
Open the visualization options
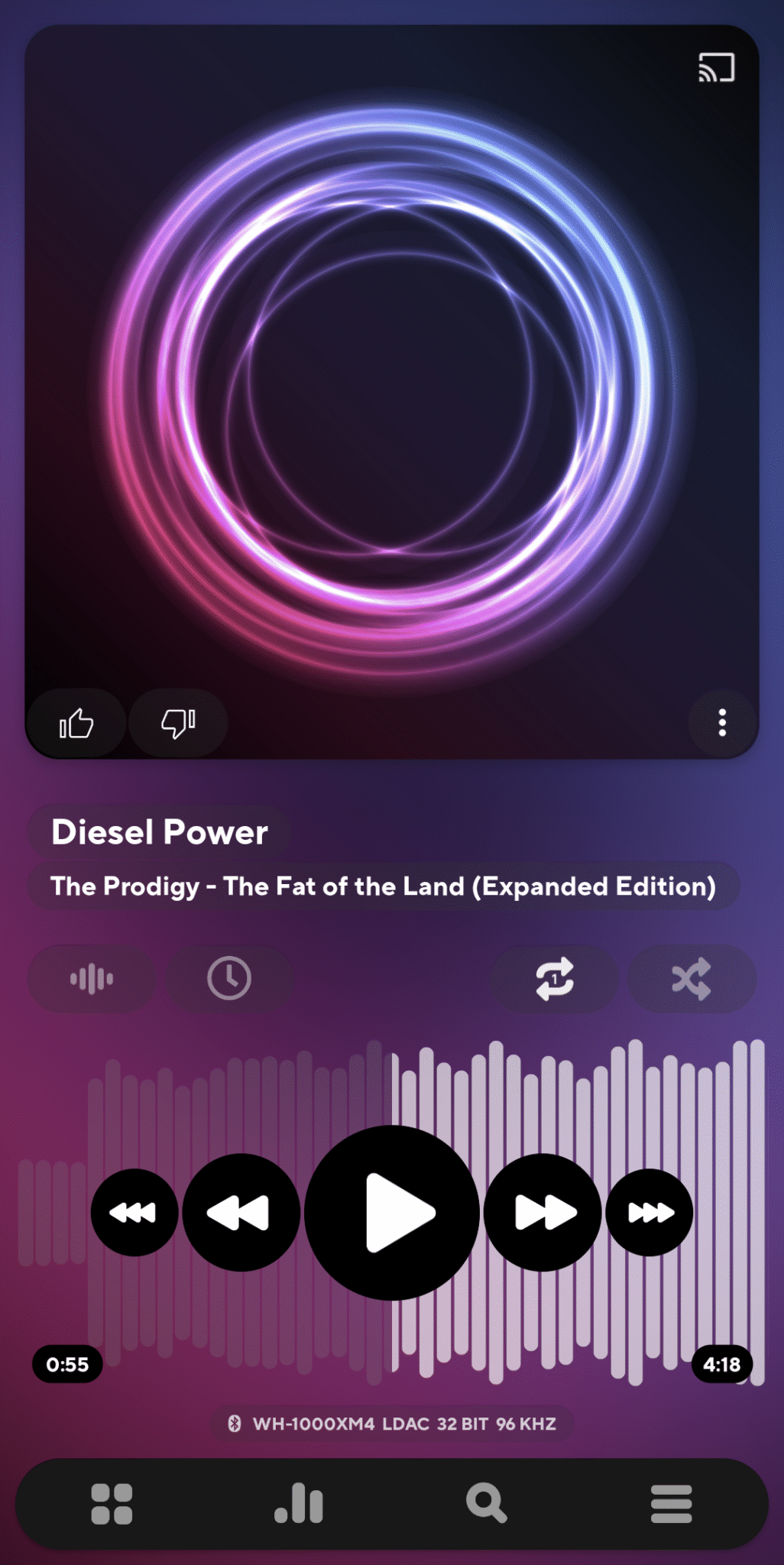pos(91,978)
